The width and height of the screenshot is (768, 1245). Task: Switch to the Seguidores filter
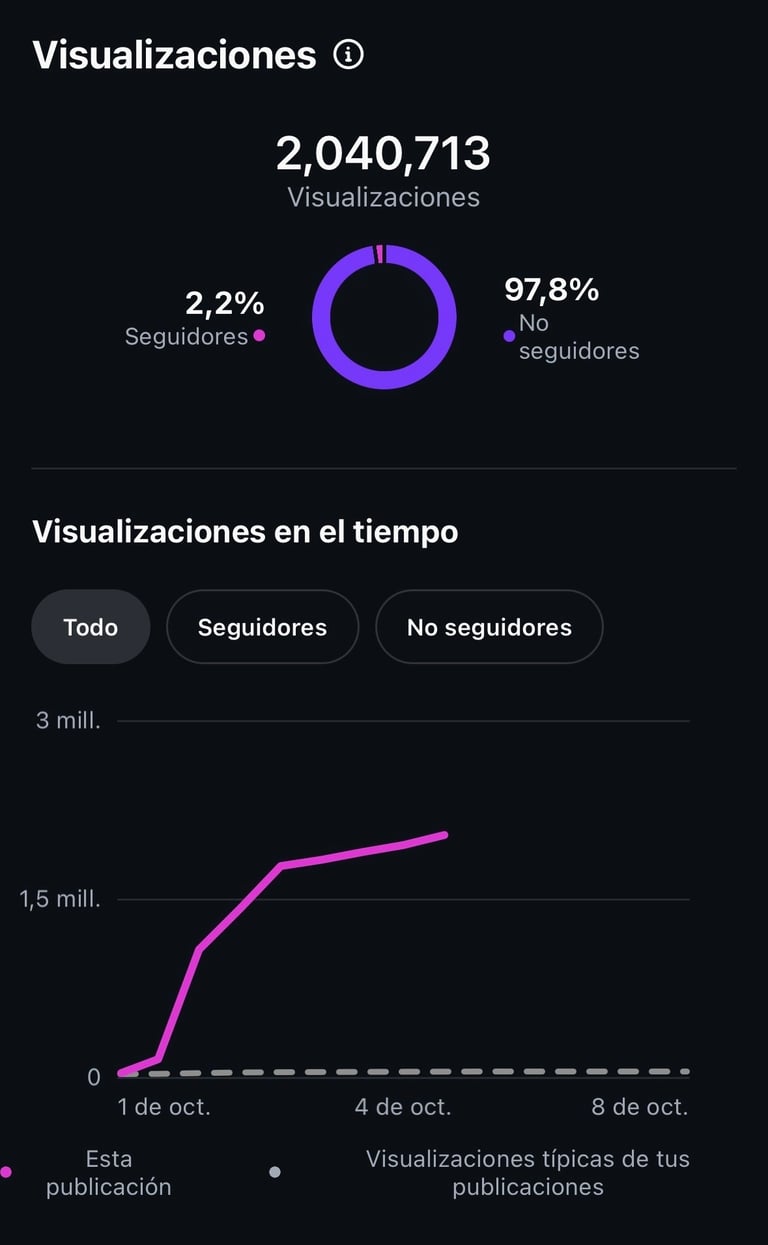pyautogui.click(x=262, y=627)
